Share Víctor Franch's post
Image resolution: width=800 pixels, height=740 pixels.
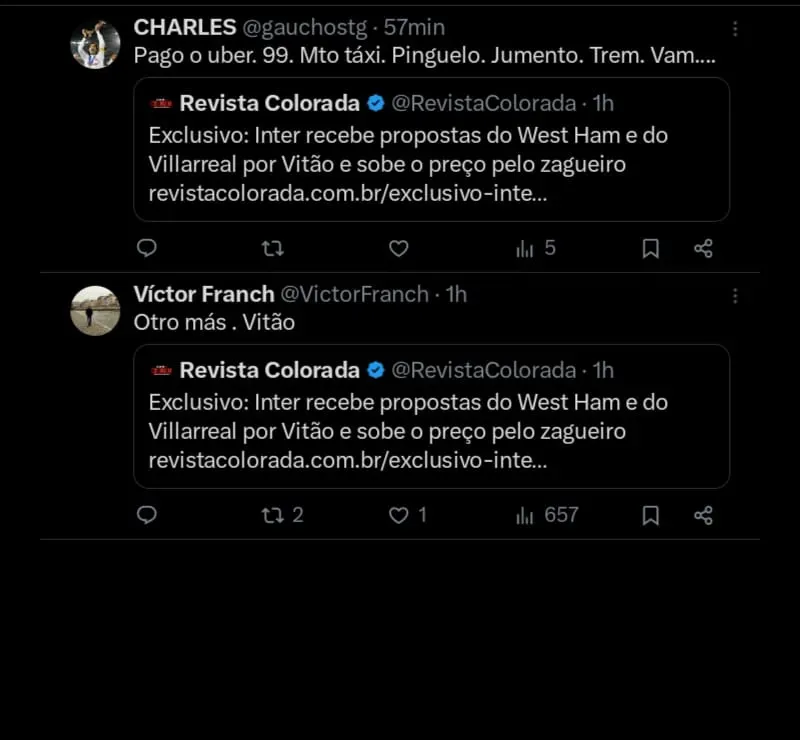(703, 515)
